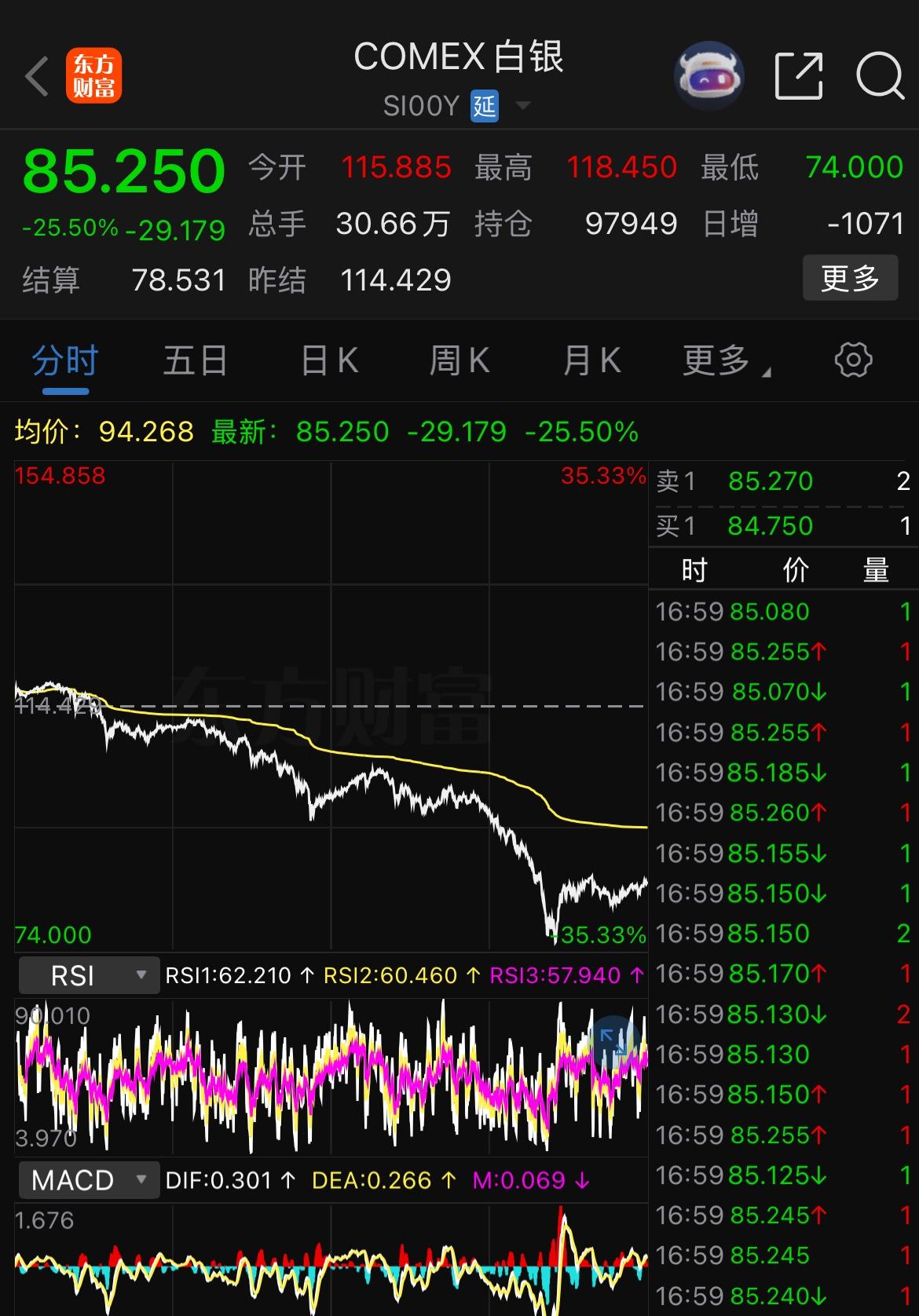
Task: Tap the search magnifier icon
Action: coord(879,75)
